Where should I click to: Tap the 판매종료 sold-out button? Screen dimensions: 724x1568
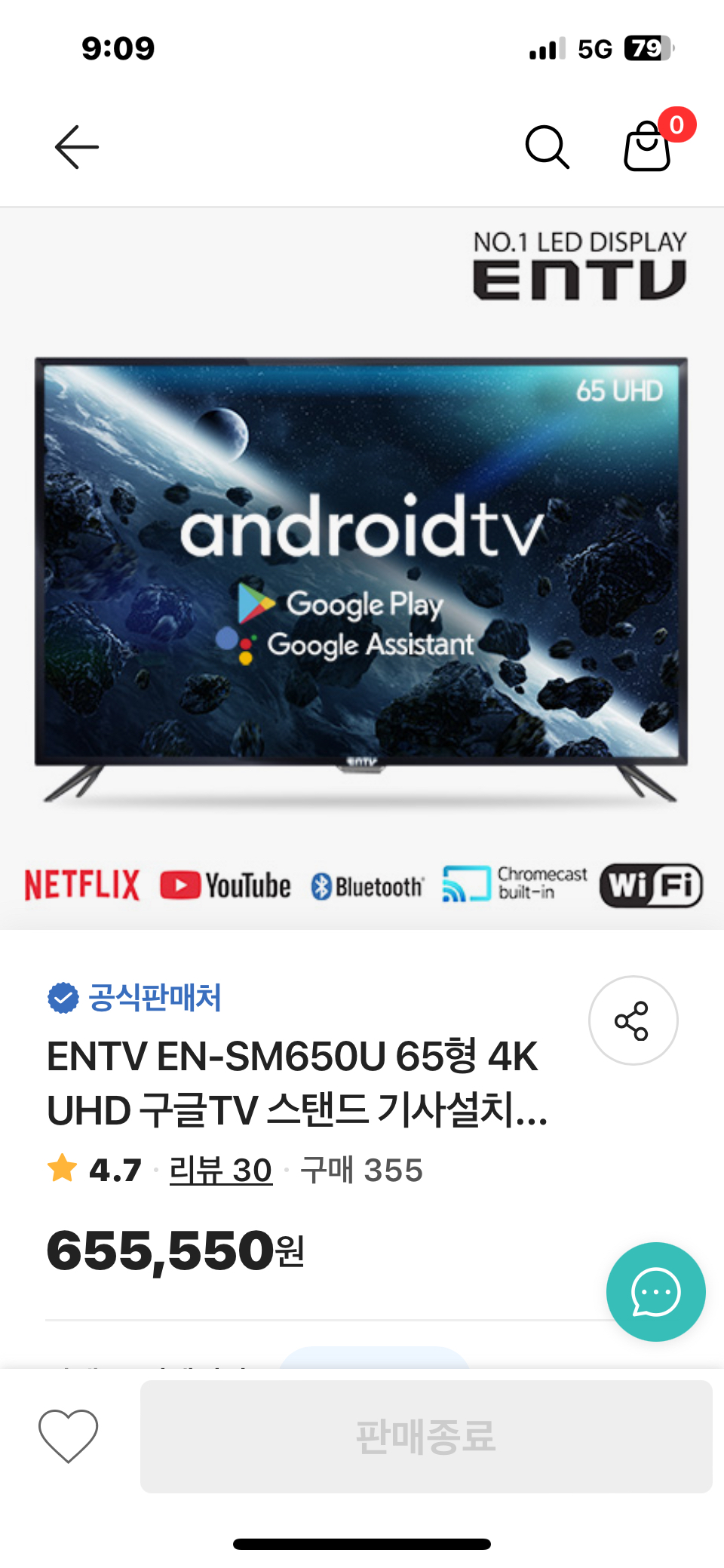(427, 1436)
